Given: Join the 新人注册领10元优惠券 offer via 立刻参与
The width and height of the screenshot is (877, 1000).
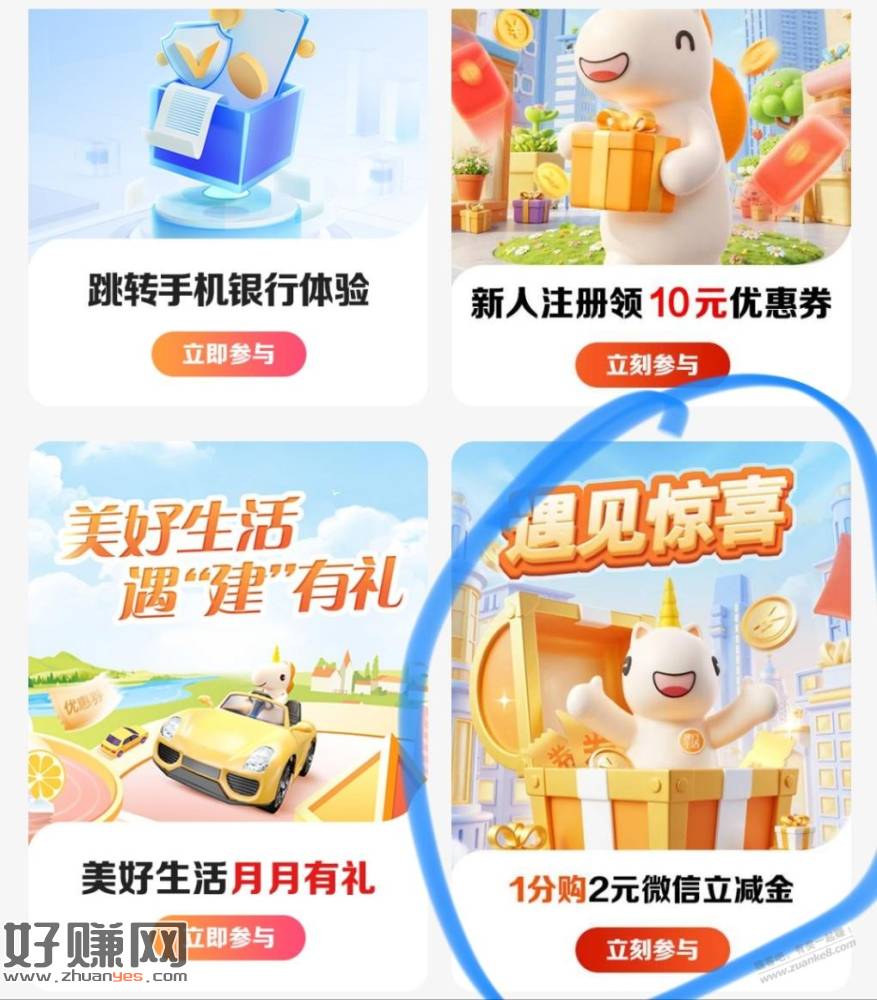Looking at the screenshot, I should [x=652, y=365].
